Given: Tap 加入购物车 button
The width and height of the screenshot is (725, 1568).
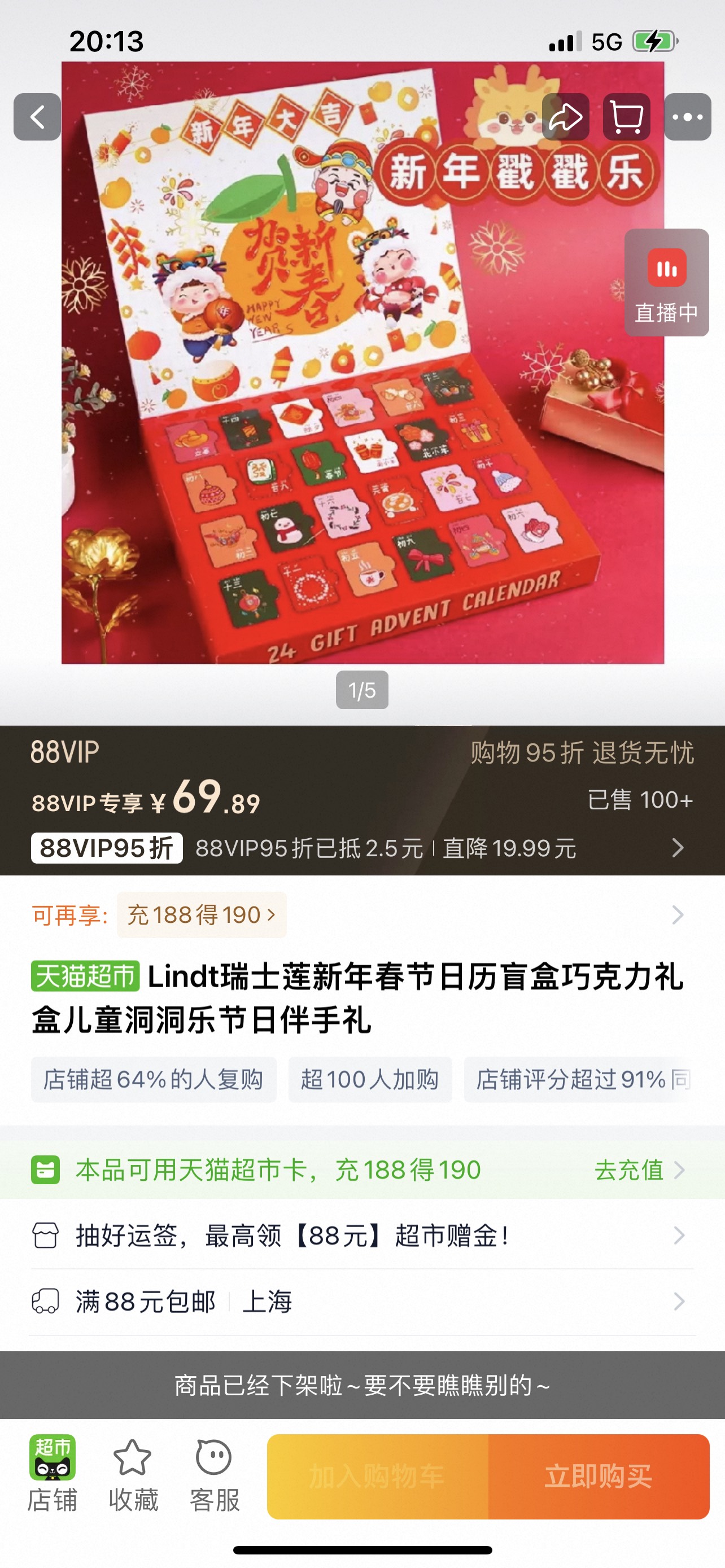Looking at the screenshot, I should (x=377, y=1477).
